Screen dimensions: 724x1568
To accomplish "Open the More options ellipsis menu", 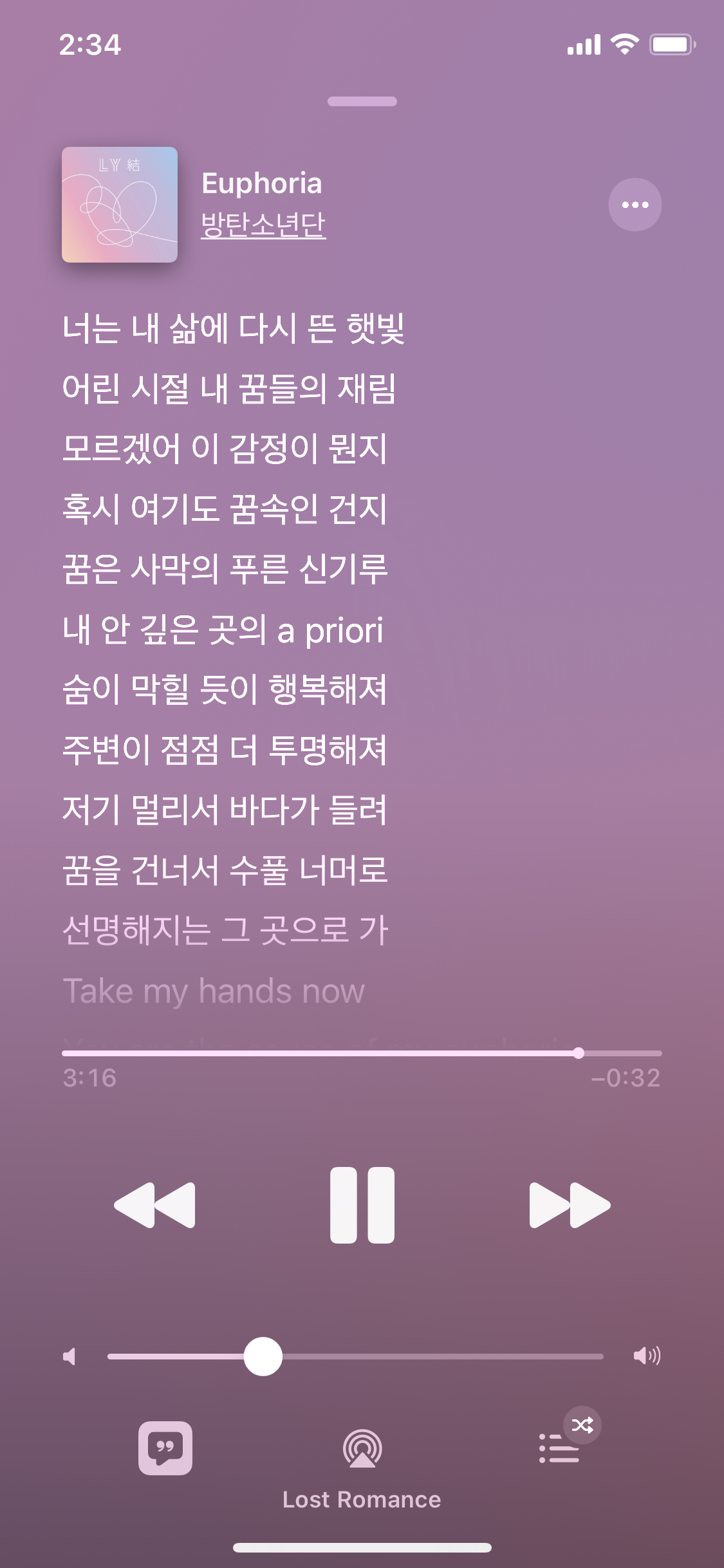I will pyautogui.click(x=635, y=204).
